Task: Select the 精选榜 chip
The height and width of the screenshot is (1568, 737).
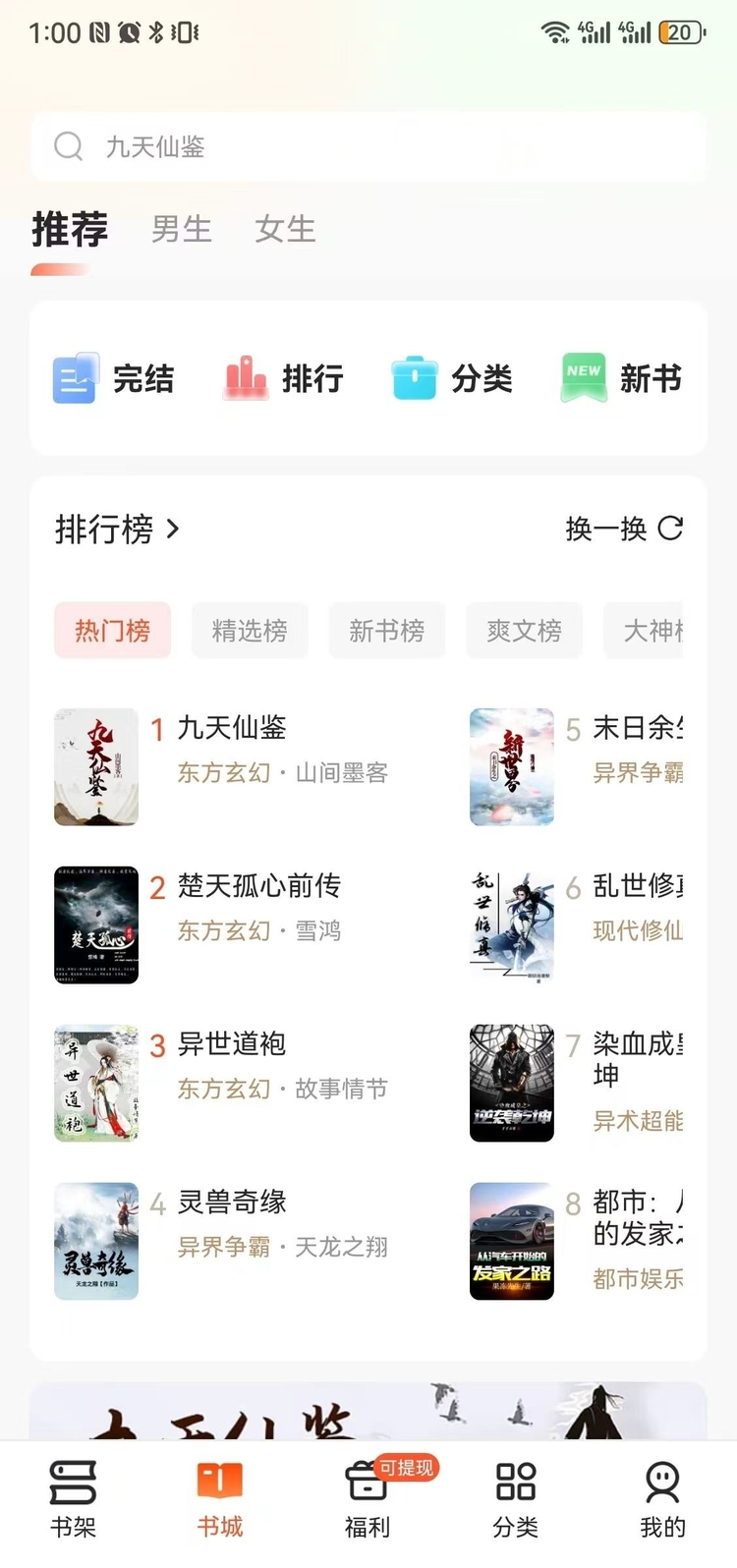Action: point(250,631)
